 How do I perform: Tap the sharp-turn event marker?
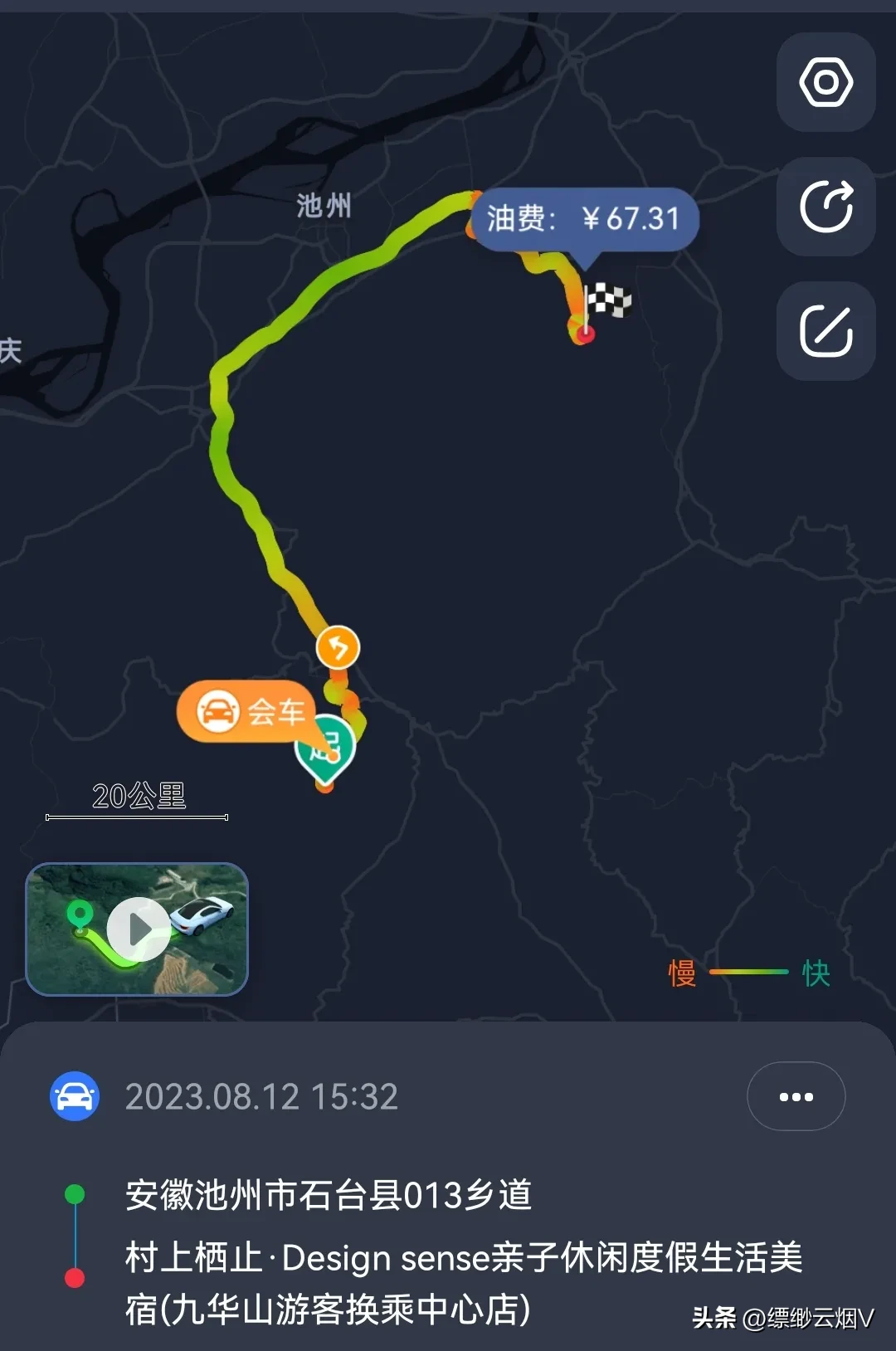click(338, 646)
